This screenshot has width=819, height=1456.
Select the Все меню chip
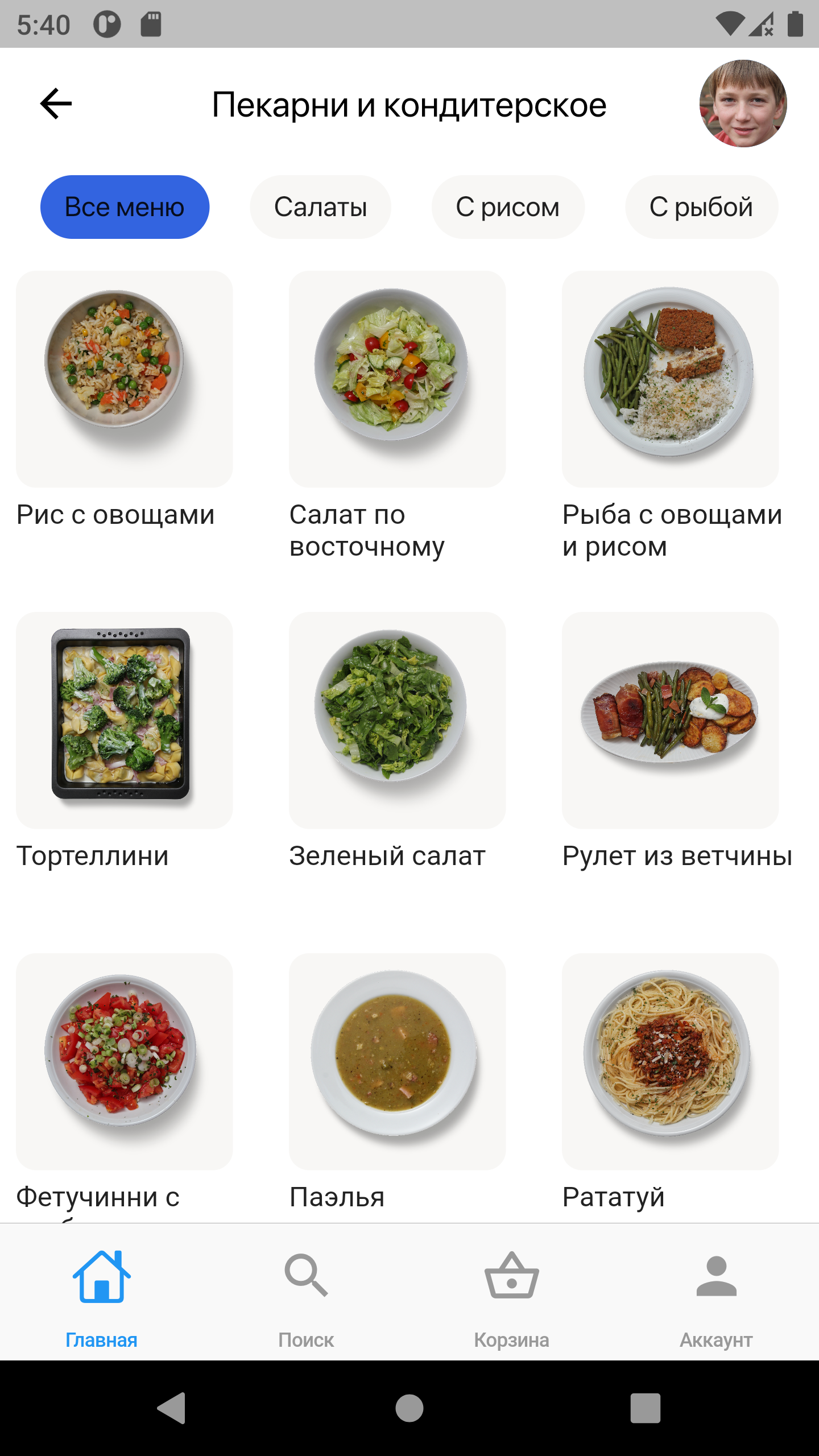pyautogui.click(x=125, y=207)
